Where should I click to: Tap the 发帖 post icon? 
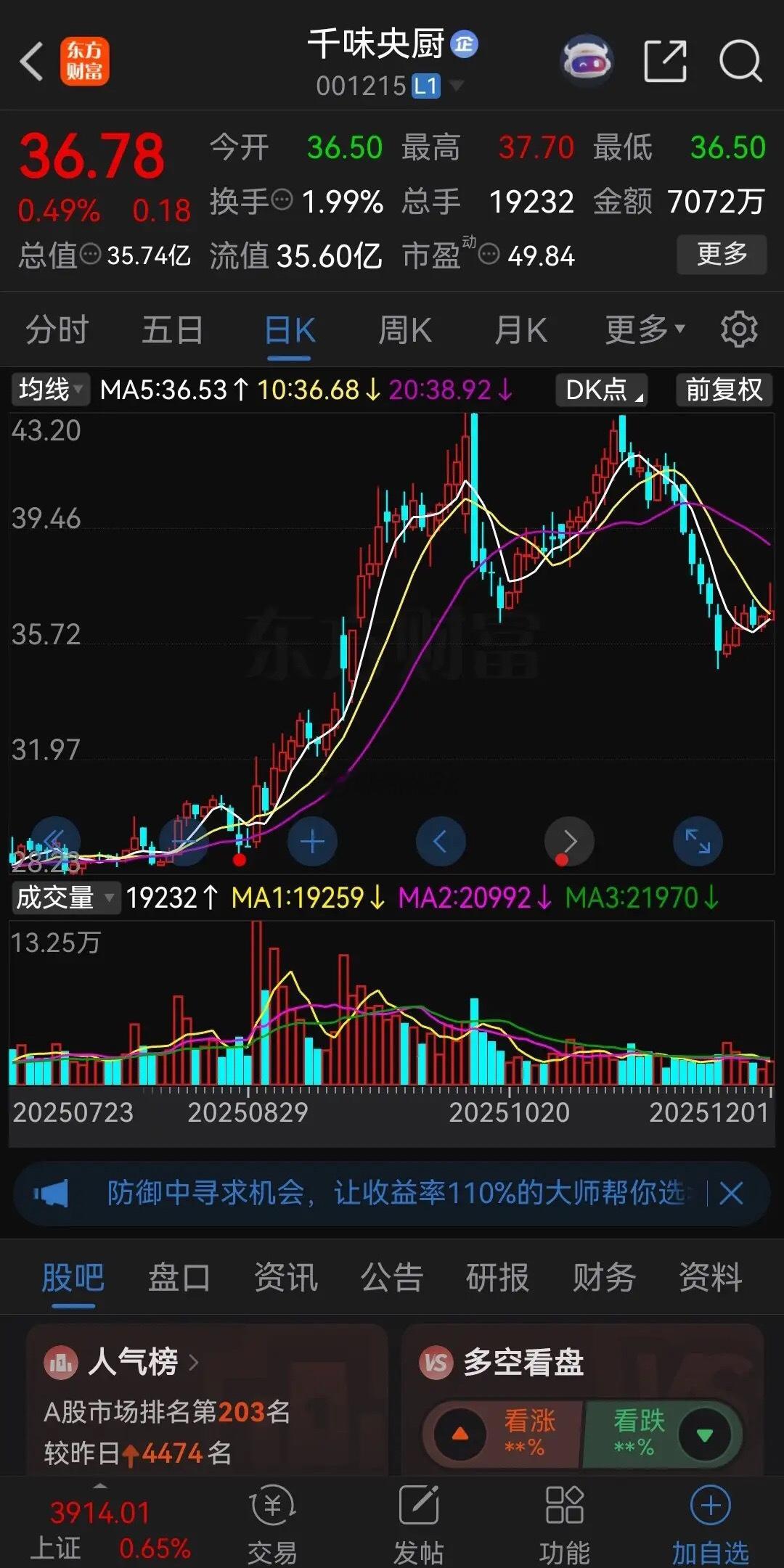(x=420, y=1522)
